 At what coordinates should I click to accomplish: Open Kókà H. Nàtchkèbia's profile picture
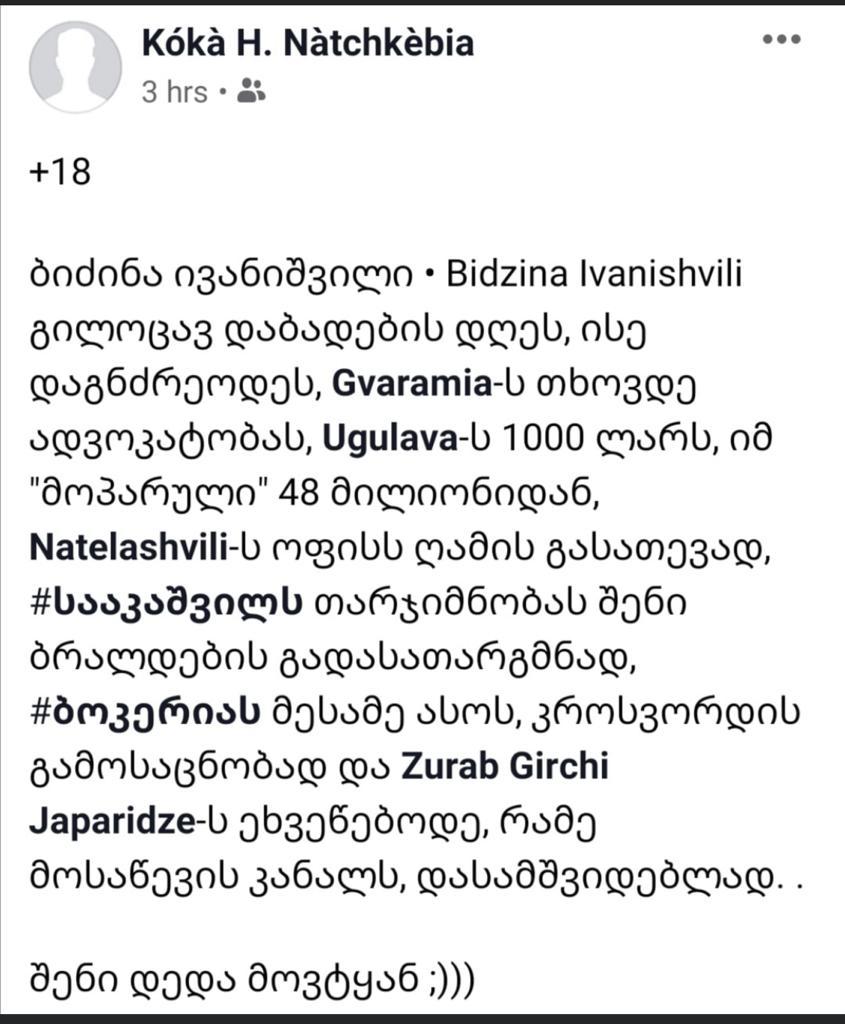pos(75,66)
